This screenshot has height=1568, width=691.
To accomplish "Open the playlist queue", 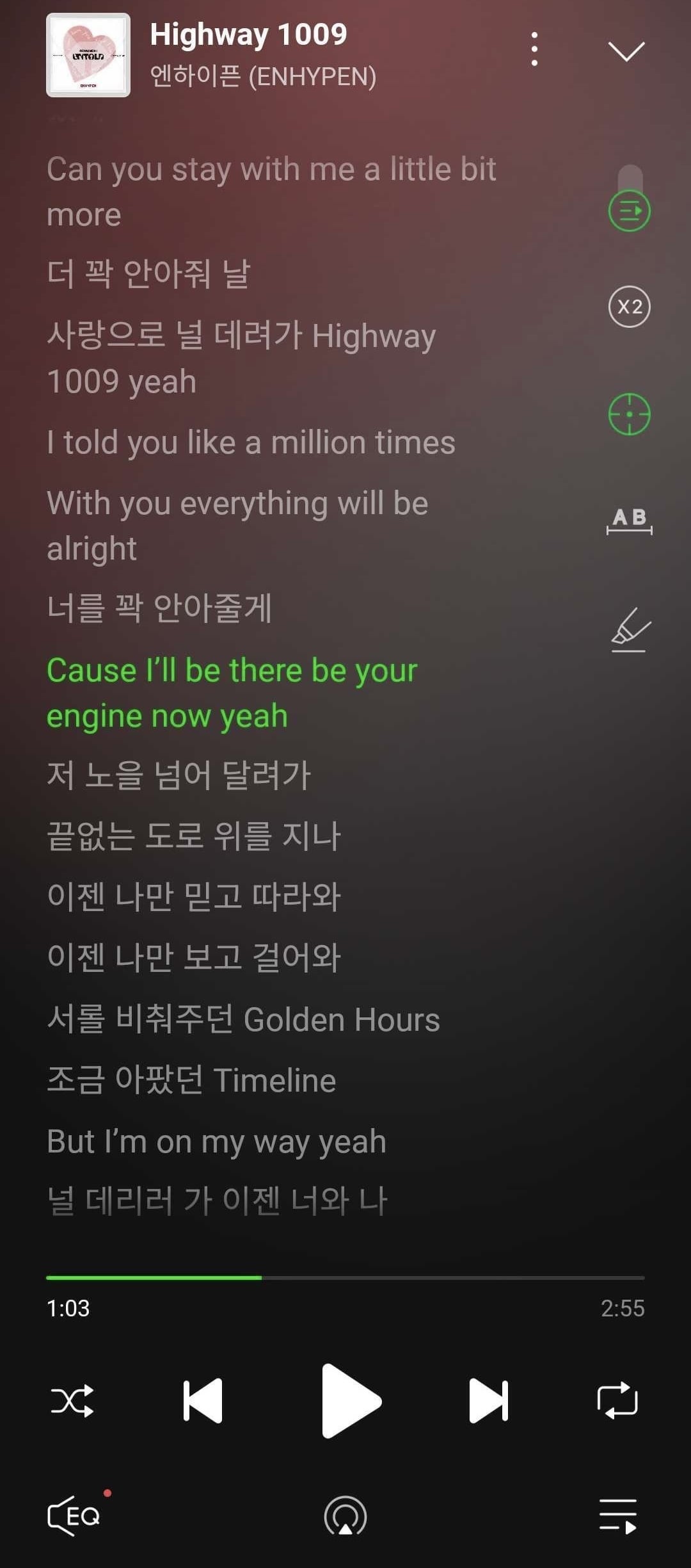I will [617, 1515].
